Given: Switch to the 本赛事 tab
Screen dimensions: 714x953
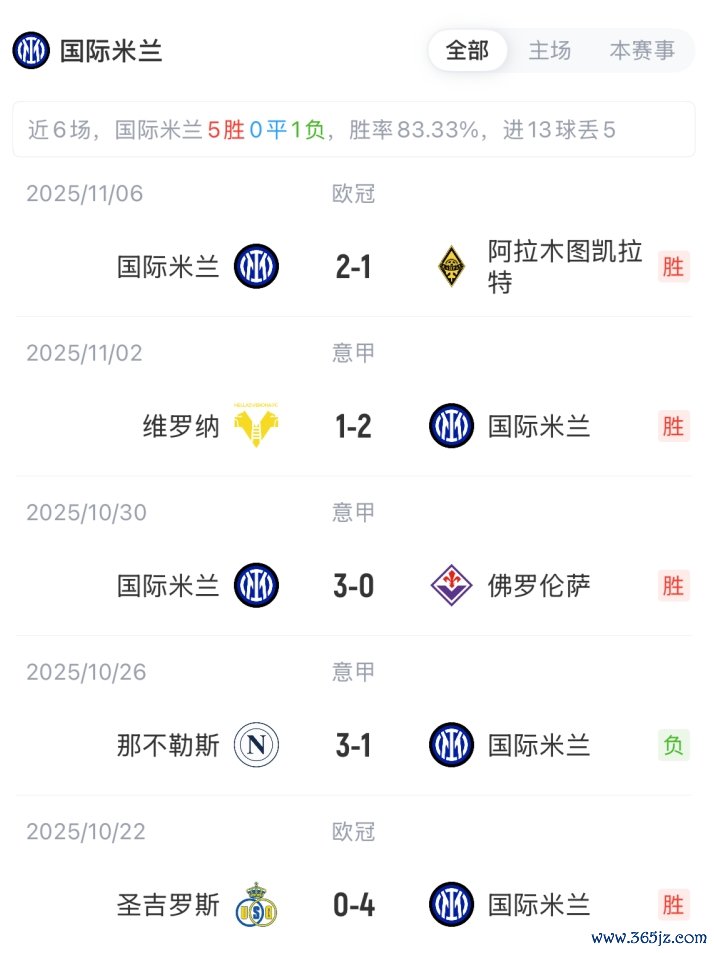Looking at the screenshot, I should pyautogui.click(x=642, y=51).
